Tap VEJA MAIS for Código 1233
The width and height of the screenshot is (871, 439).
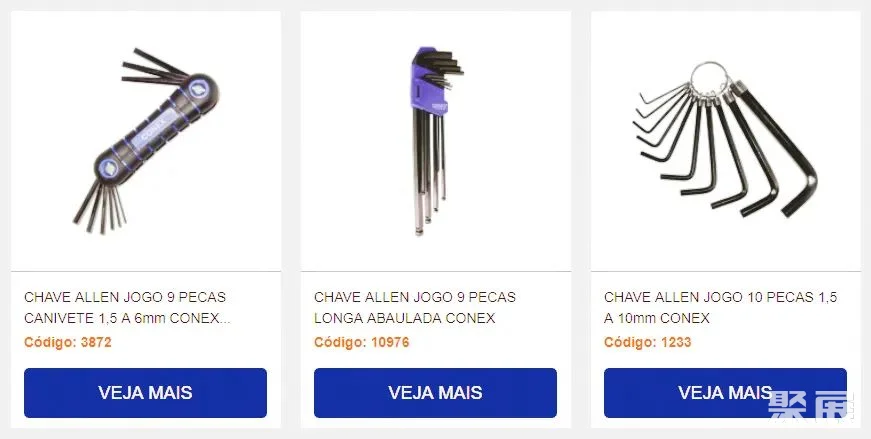point(725,392)
